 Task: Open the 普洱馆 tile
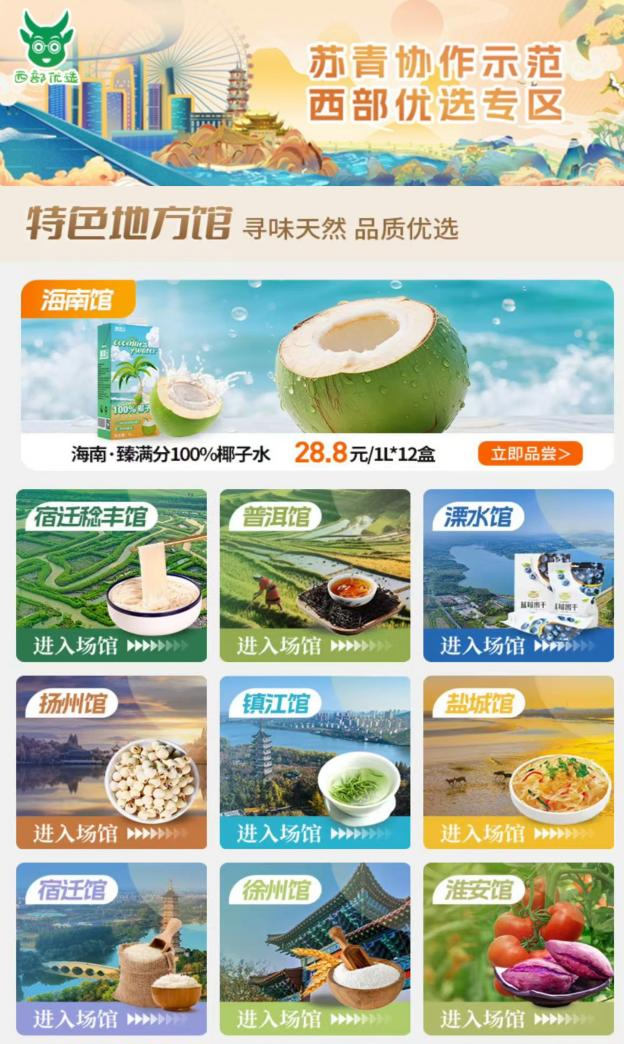pyautogui.click(x=315, y=575)
